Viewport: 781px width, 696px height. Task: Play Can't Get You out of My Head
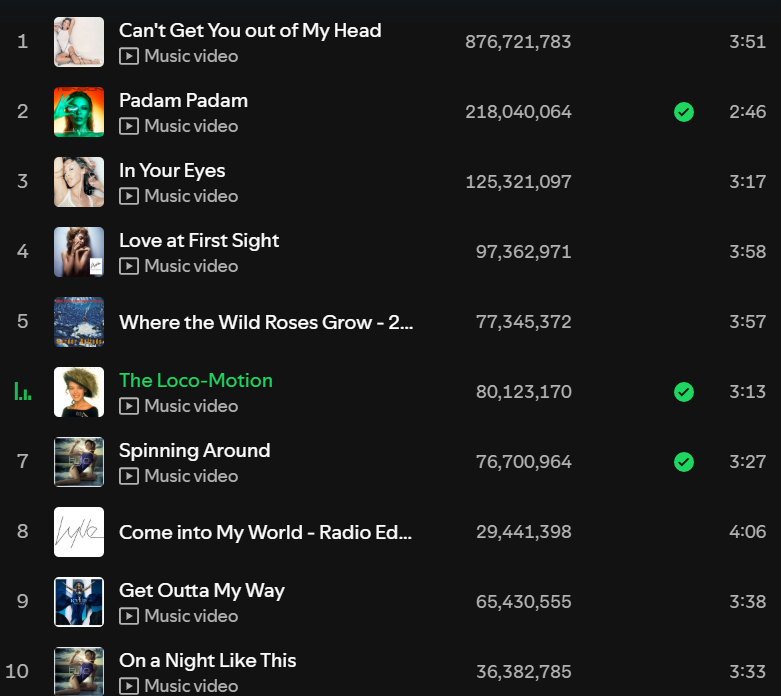22,42
